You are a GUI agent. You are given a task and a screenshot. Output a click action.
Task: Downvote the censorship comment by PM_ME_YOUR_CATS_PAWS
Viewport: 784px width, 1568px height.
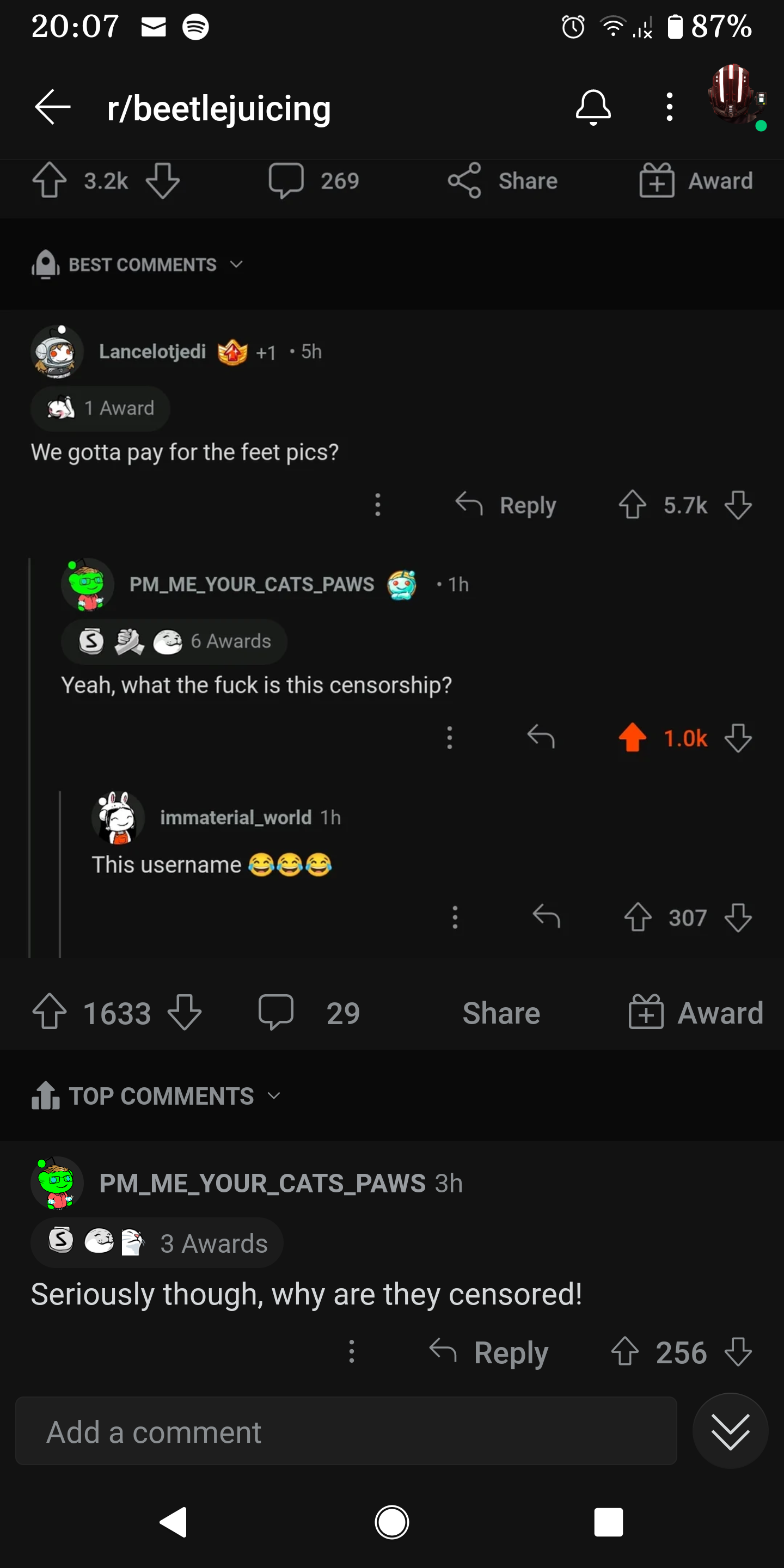(737, 738)
